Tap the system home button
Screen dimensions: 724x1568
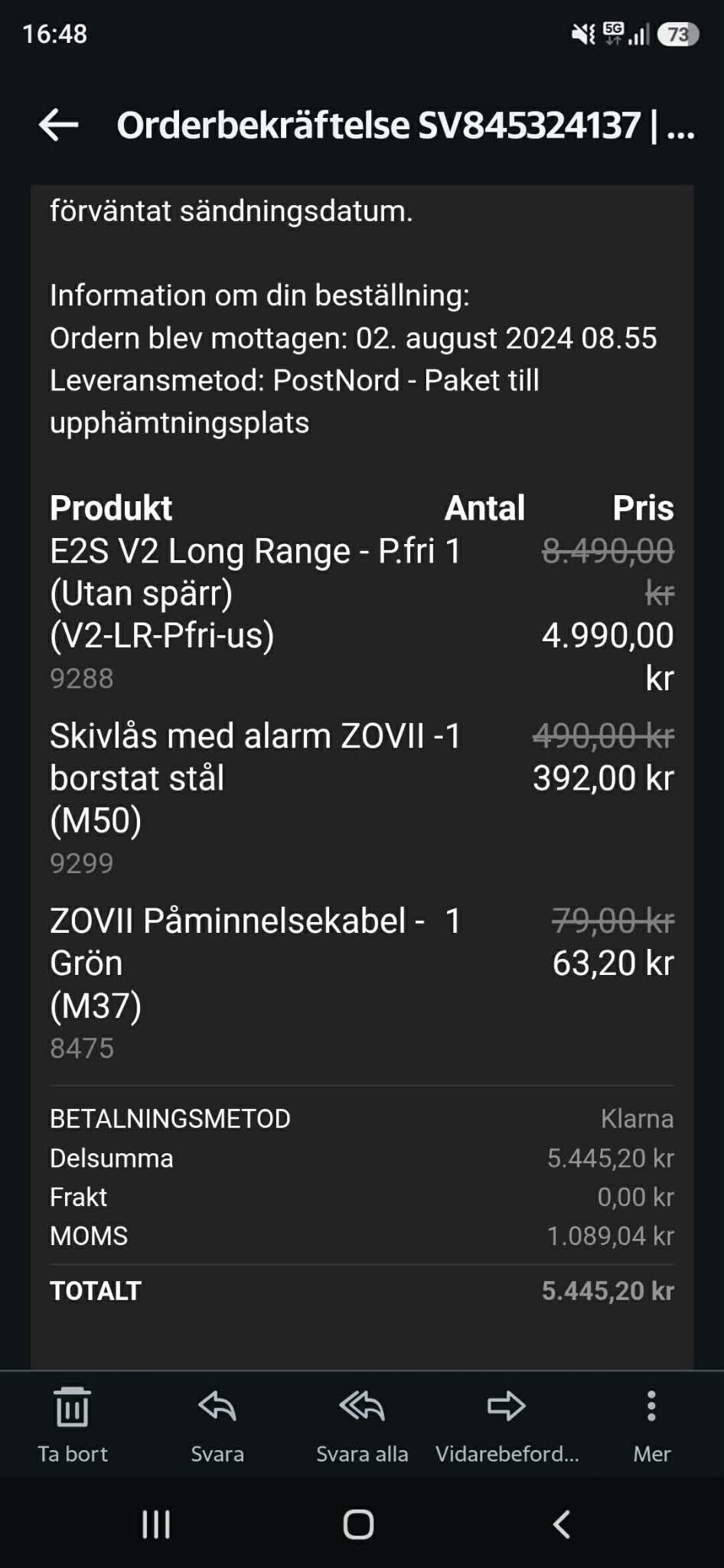358,1524
